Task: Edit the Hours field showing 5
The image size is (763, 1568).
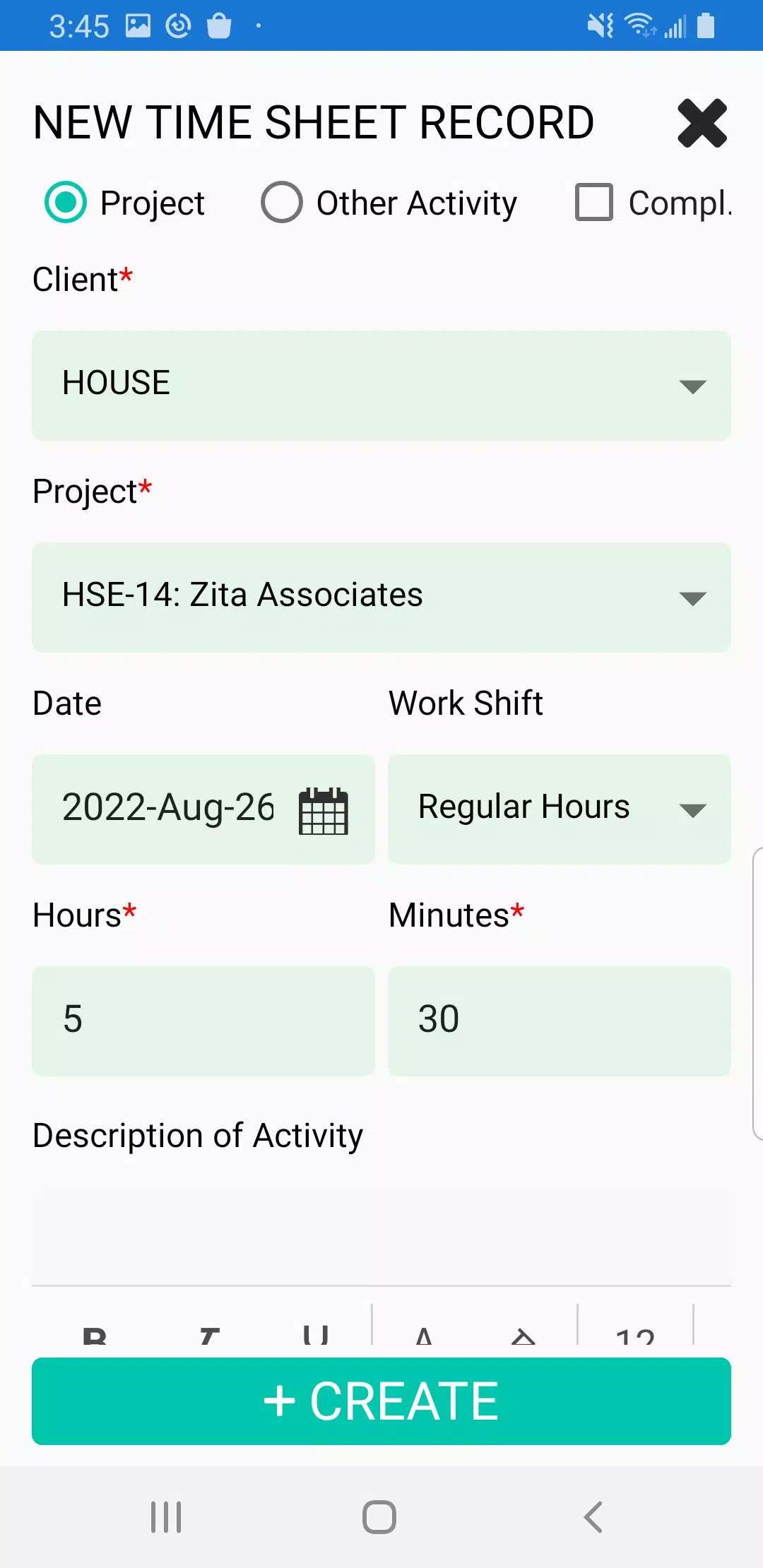Action: (x=203, y=1021)
